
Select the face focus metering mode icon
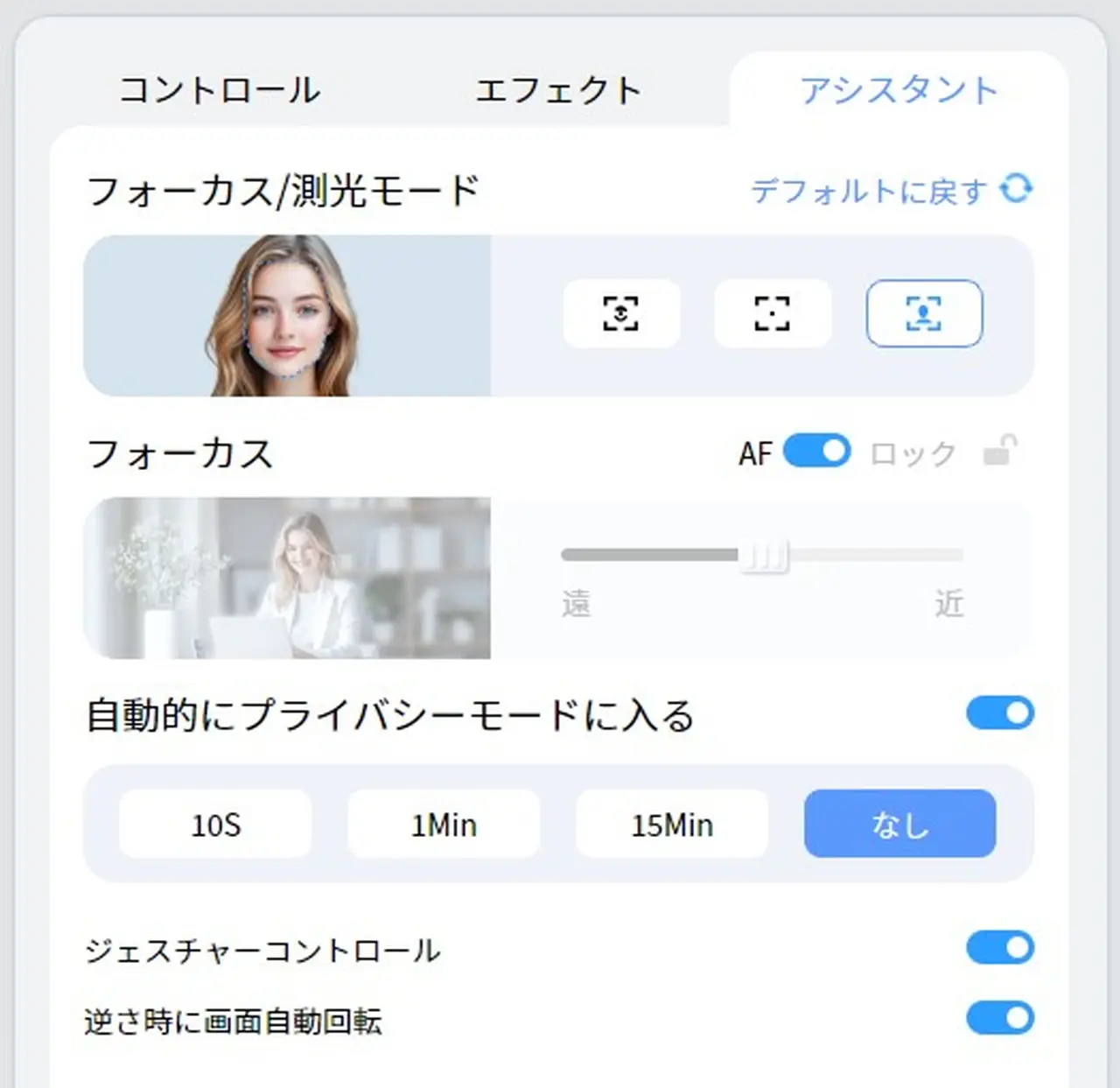tap(621, 313)
